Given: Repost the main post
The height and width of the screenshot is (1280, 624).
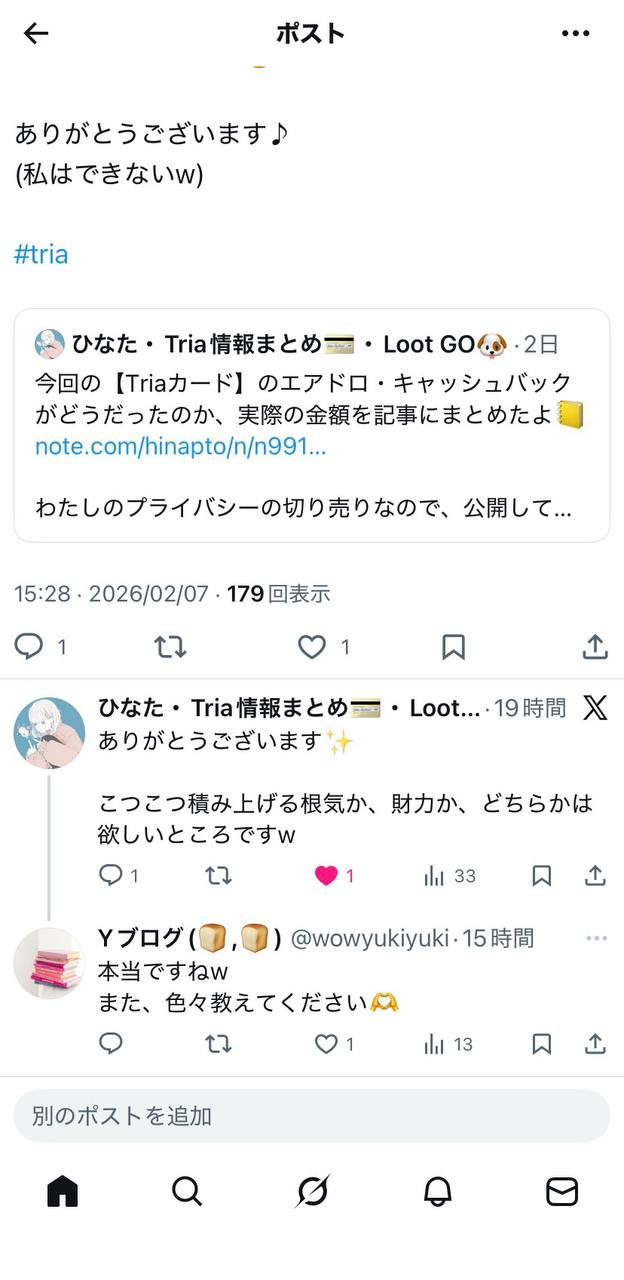Looking at the screenshot, I should 170,647.
